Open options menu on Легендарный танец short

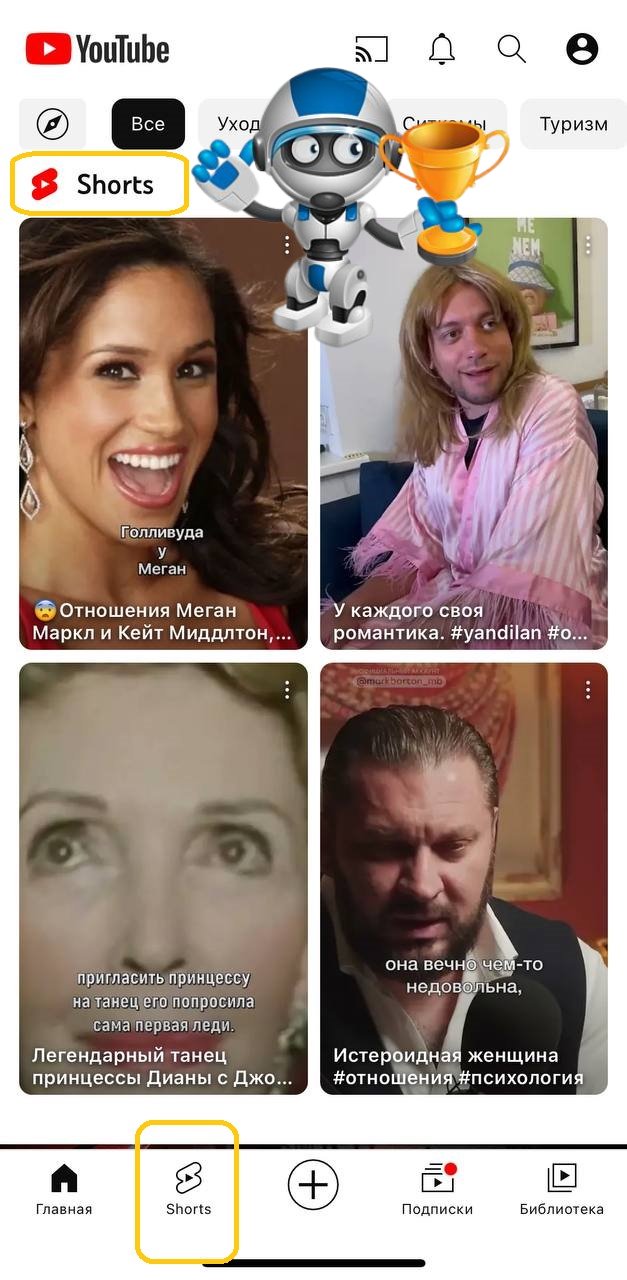[x=287, y=689]
